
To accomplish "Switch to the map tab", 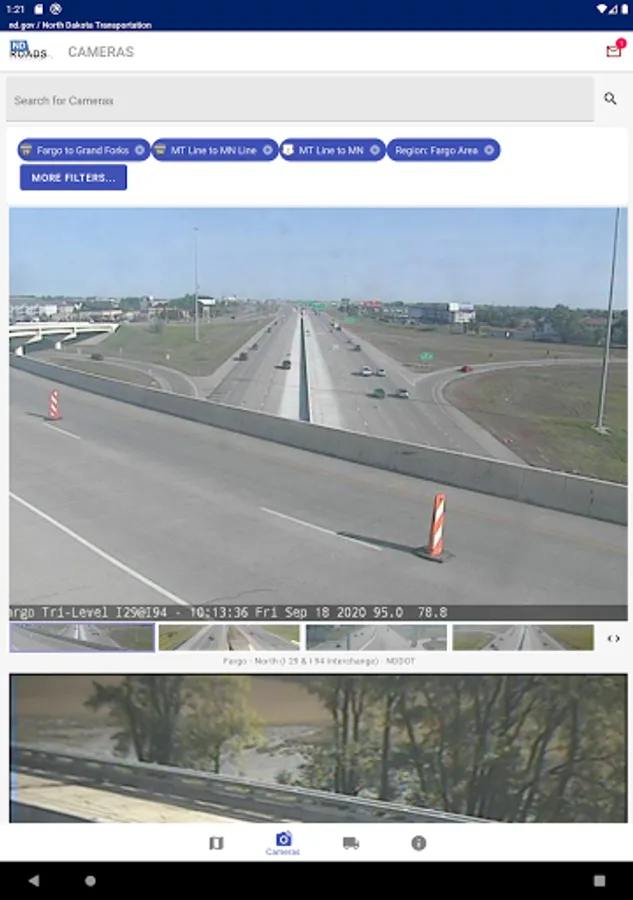I will pos(216,843).
